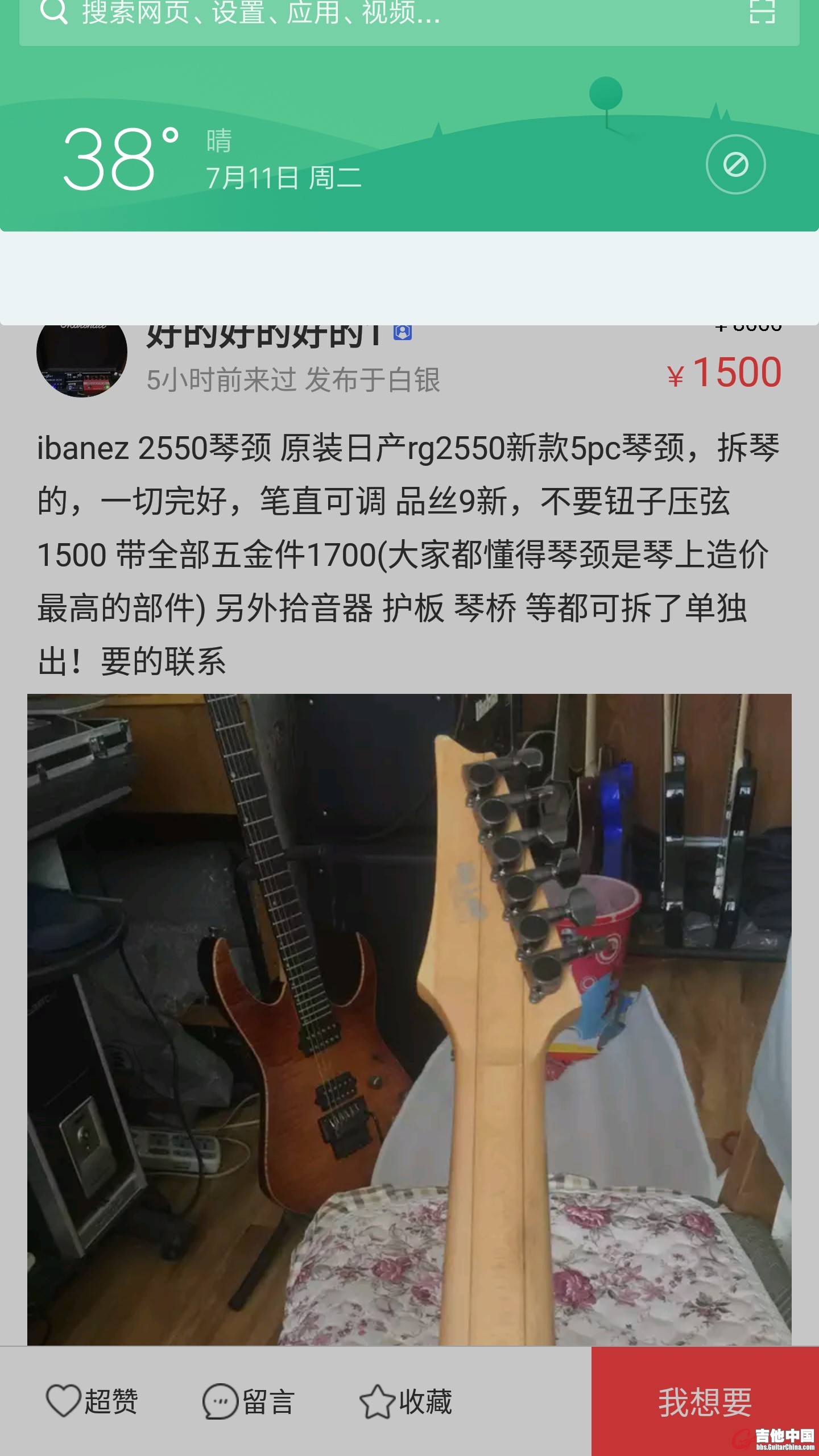Screen dimensions: 819x1456
Task: Tap the scan icon in search bar
Action: click(x=762, y=11)
